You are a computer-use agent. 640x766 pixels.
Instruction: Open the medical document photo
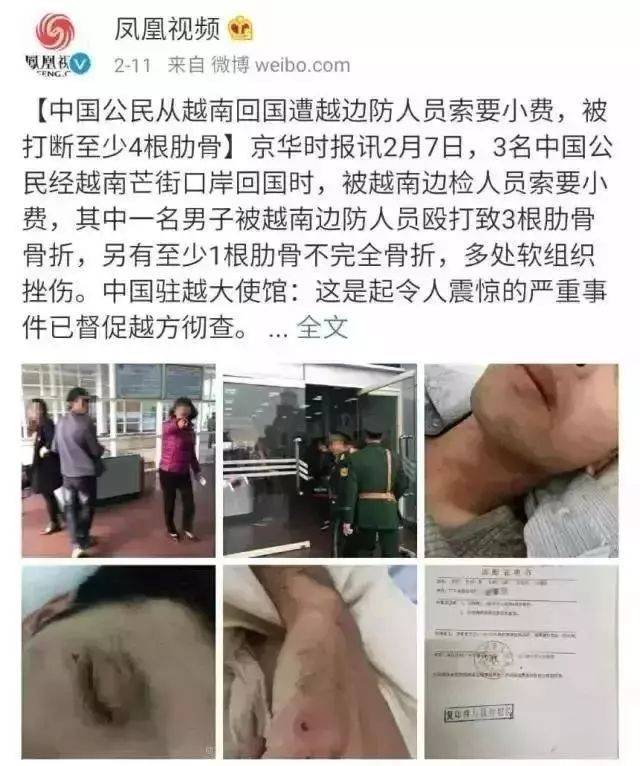pyautogui.click(x=521, y=662)
